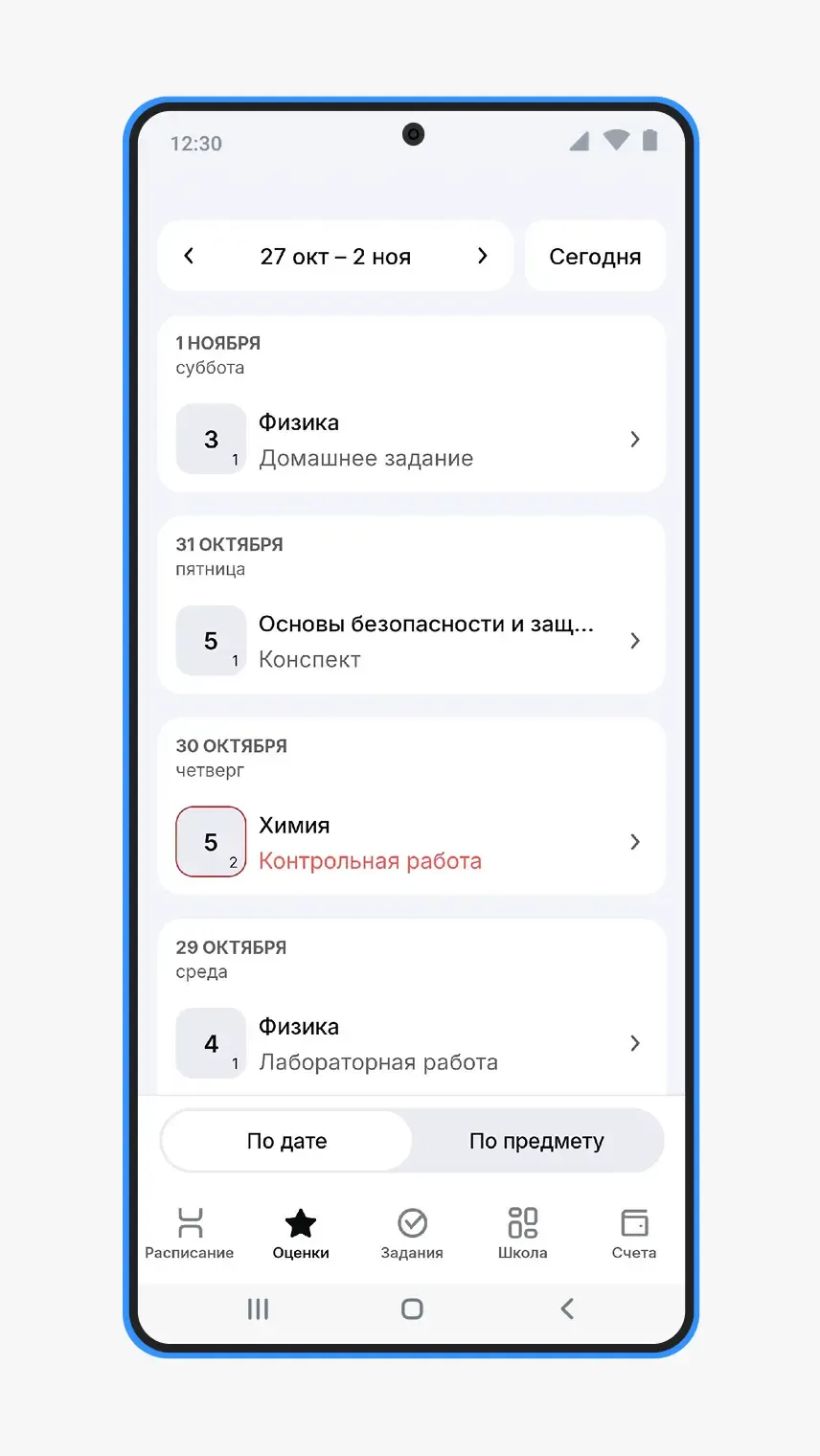Go to next week with right chevron
820x1456 pixels.
pyautogui.click(x=483, y=256)
